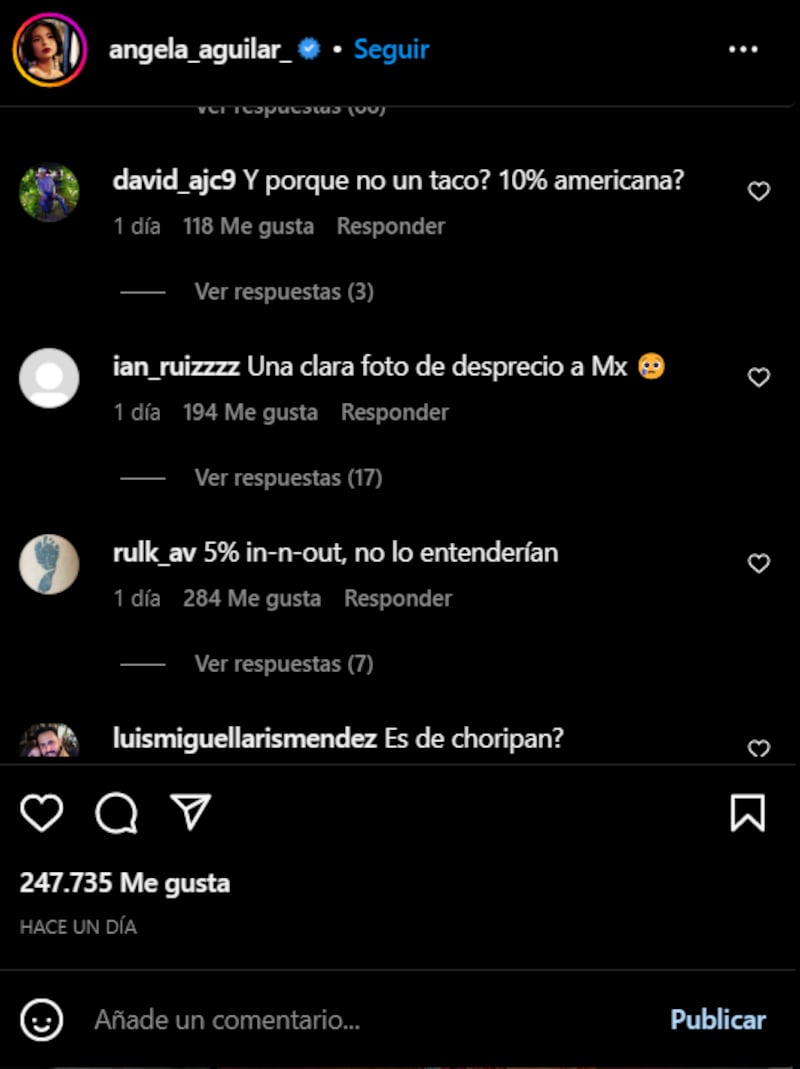Tap the comment bubble icon under the post

point(116,814)
